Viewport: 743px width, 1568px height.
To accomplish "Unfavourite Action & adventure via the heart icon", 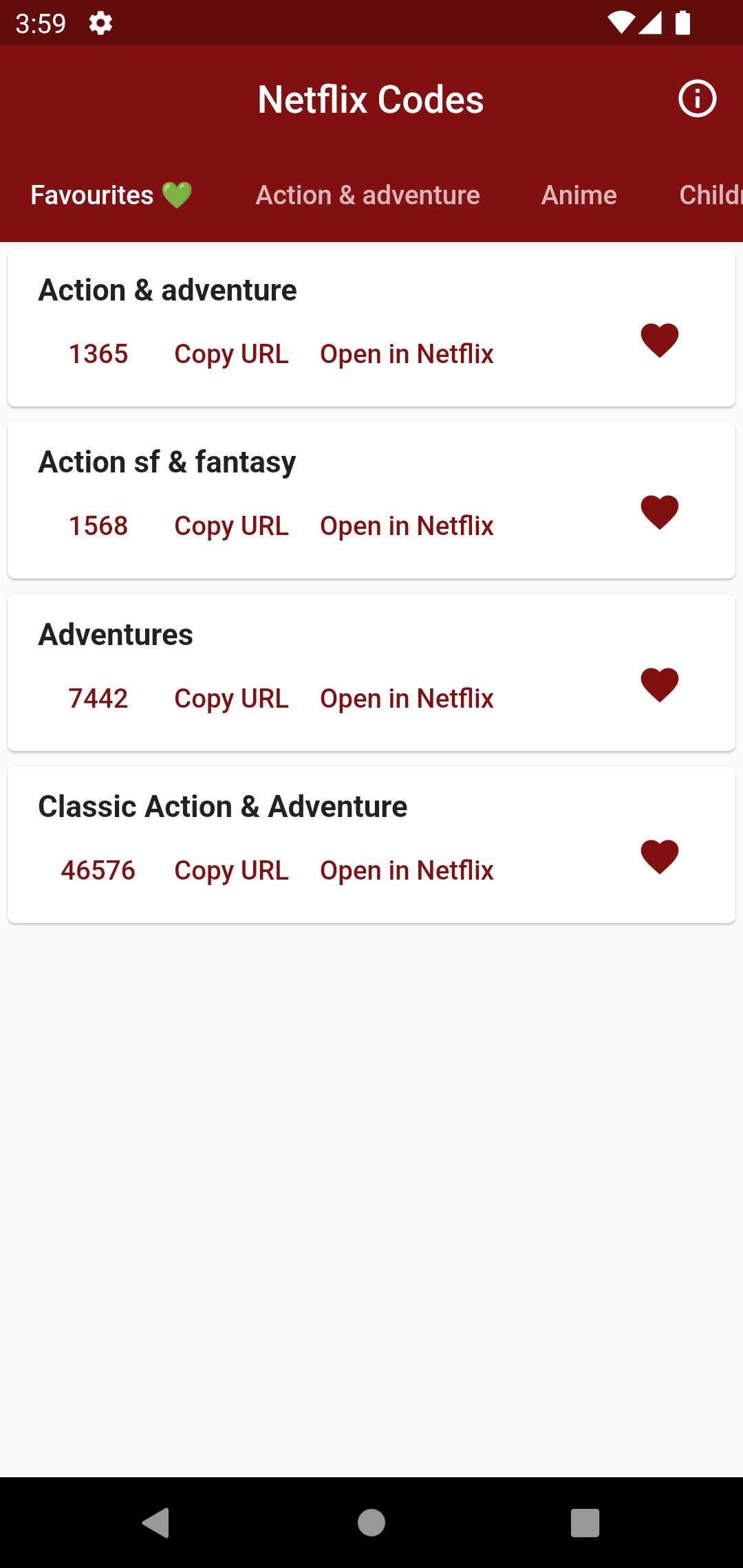I will coord(660,340).
